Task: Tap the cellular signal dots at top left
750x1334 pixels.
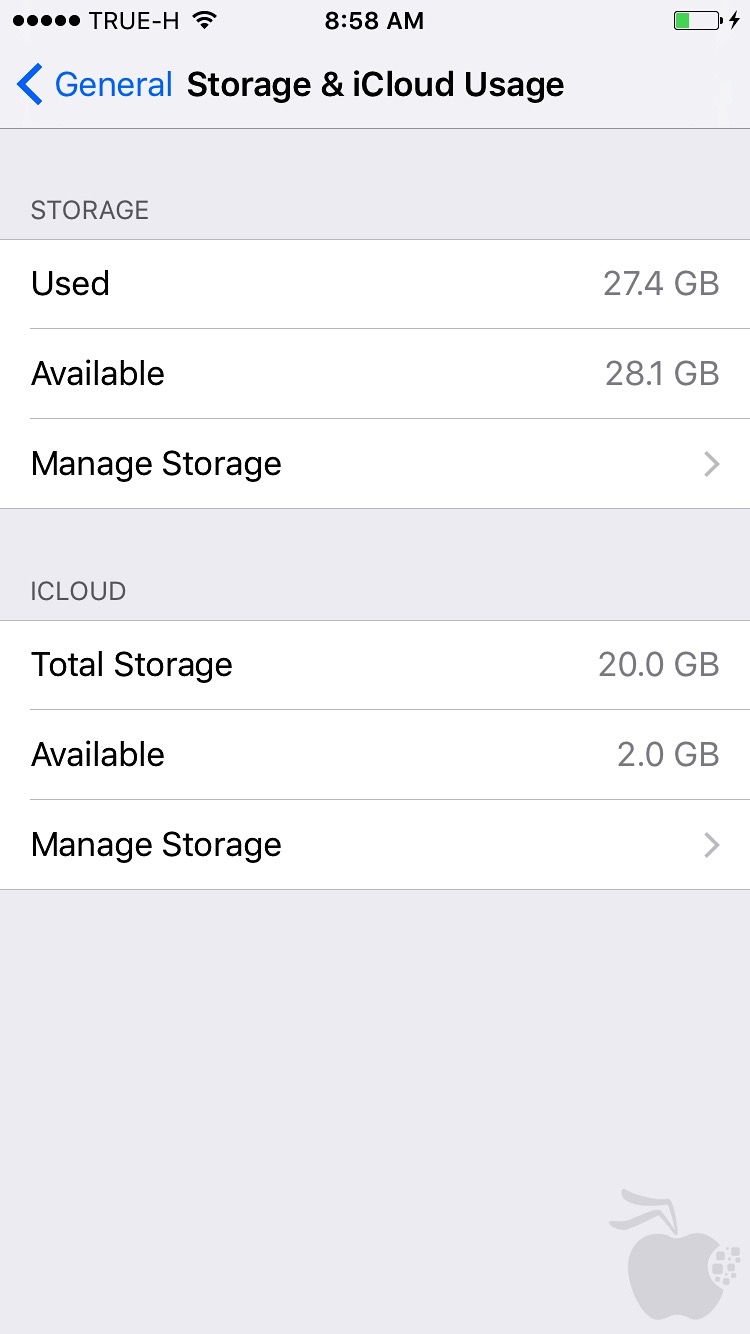Action: point(43,18)
